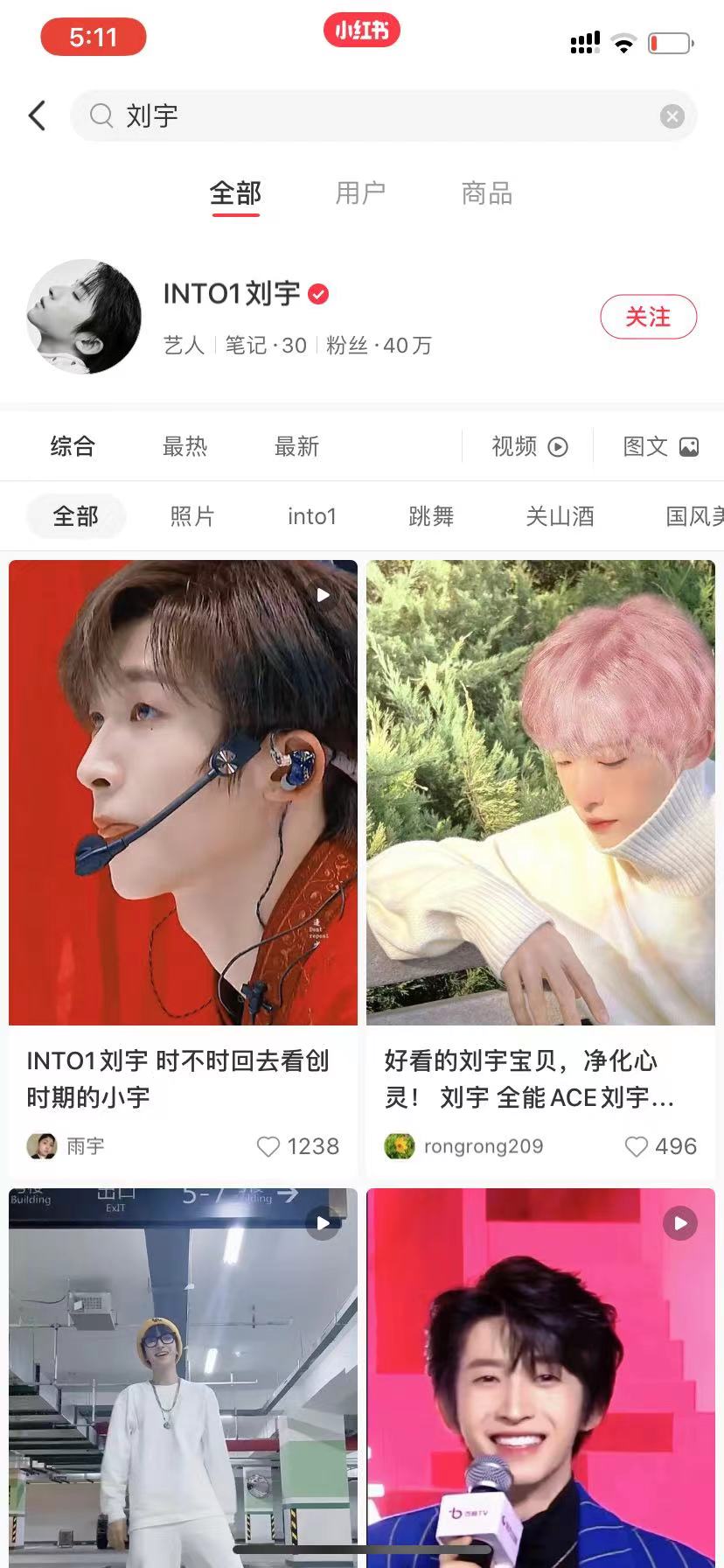Filter results to 视频 only
Screen dimensions: 724x1568
click(529, 446)
